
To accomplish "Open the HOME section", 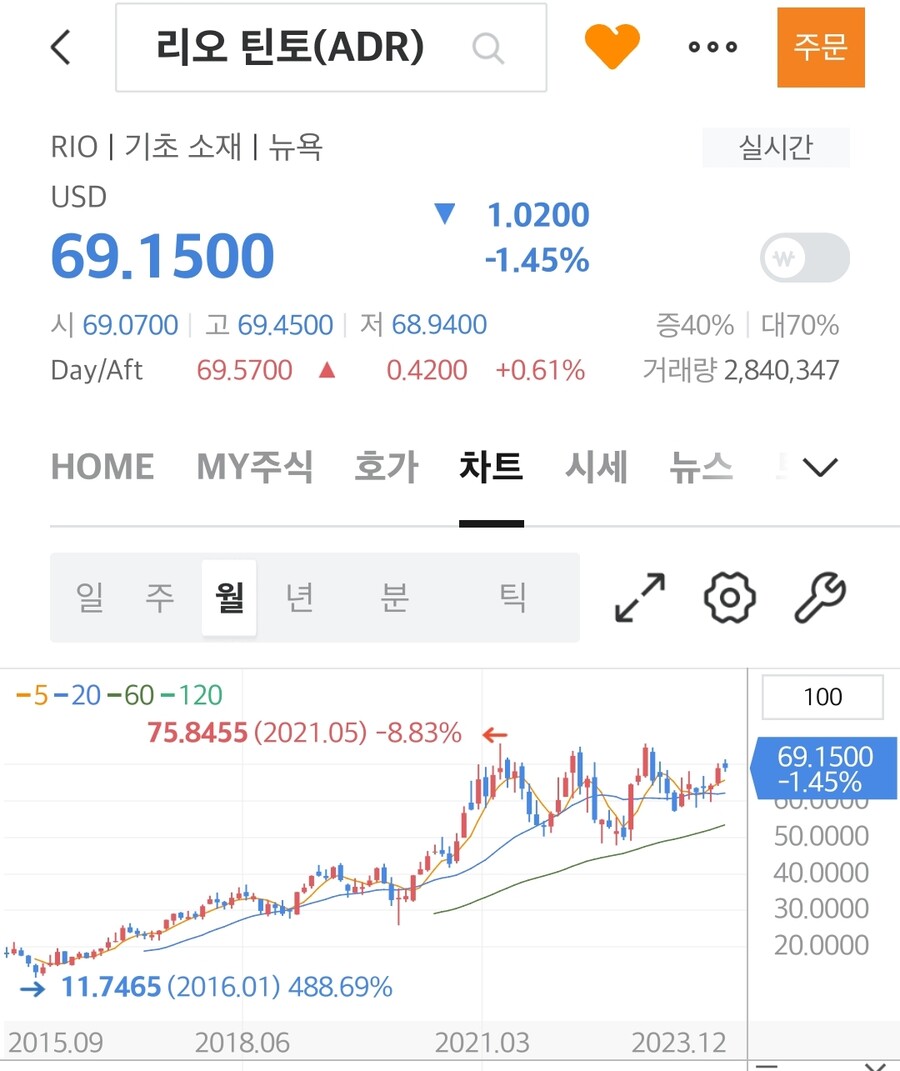I will 102,466.
